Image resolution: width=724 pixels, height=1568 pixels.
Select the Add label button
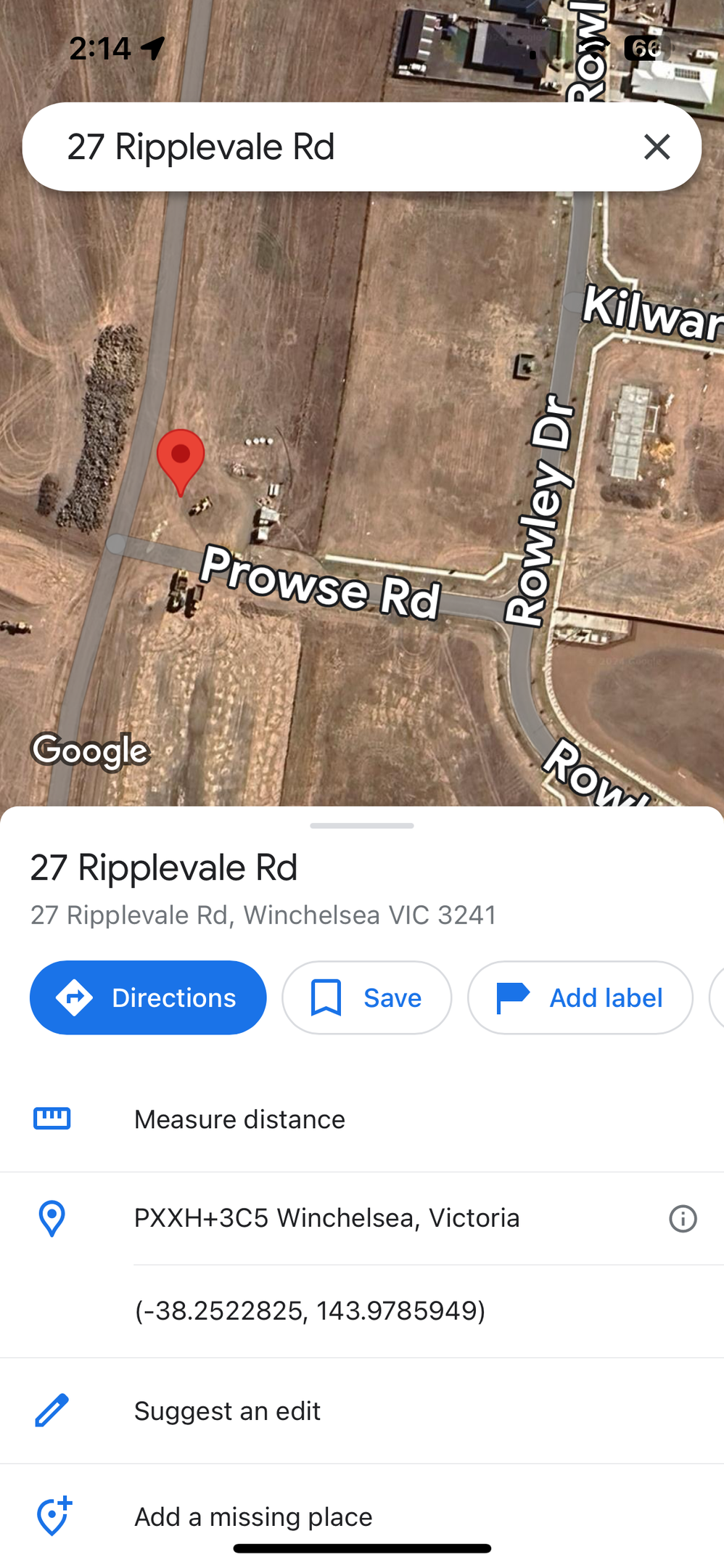[580, 997]
